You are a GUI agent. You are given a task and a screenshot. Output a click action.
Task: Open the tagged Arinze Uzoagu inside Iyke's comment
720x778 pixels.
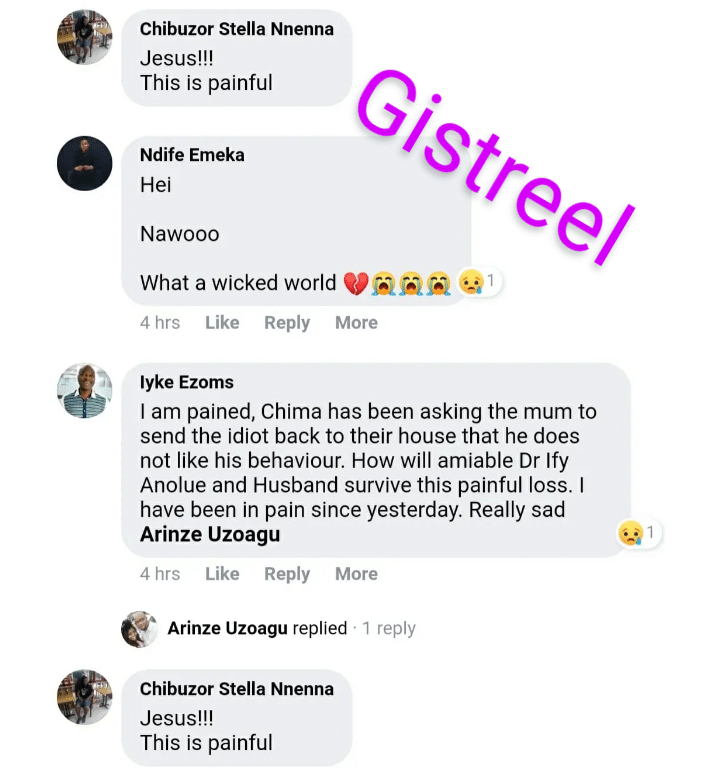(x=210, y=534)
